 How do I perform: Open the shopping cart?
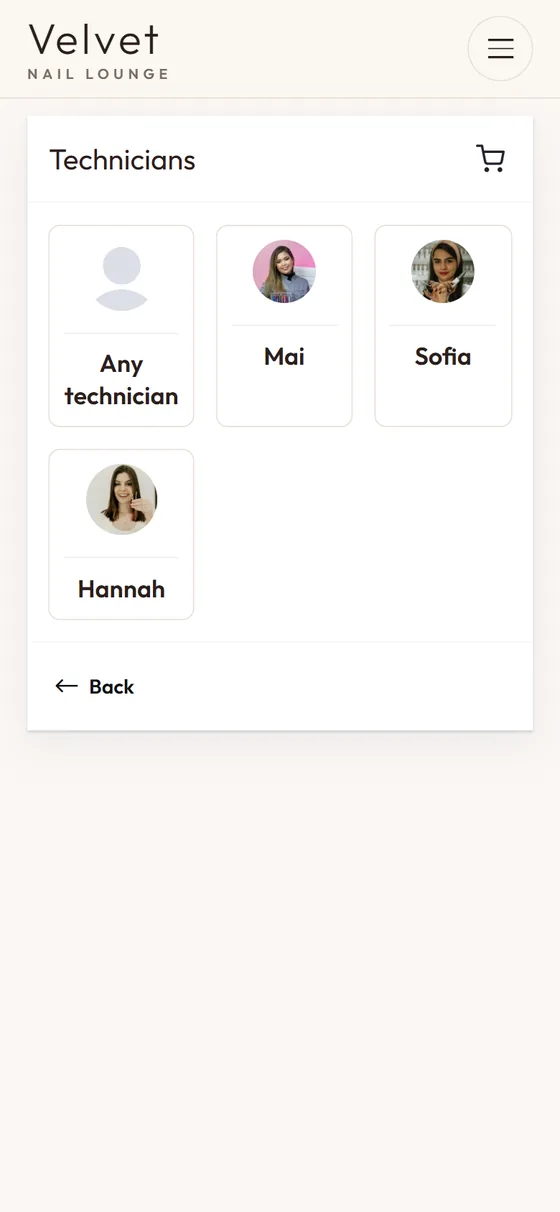click(x=490, y=159)
